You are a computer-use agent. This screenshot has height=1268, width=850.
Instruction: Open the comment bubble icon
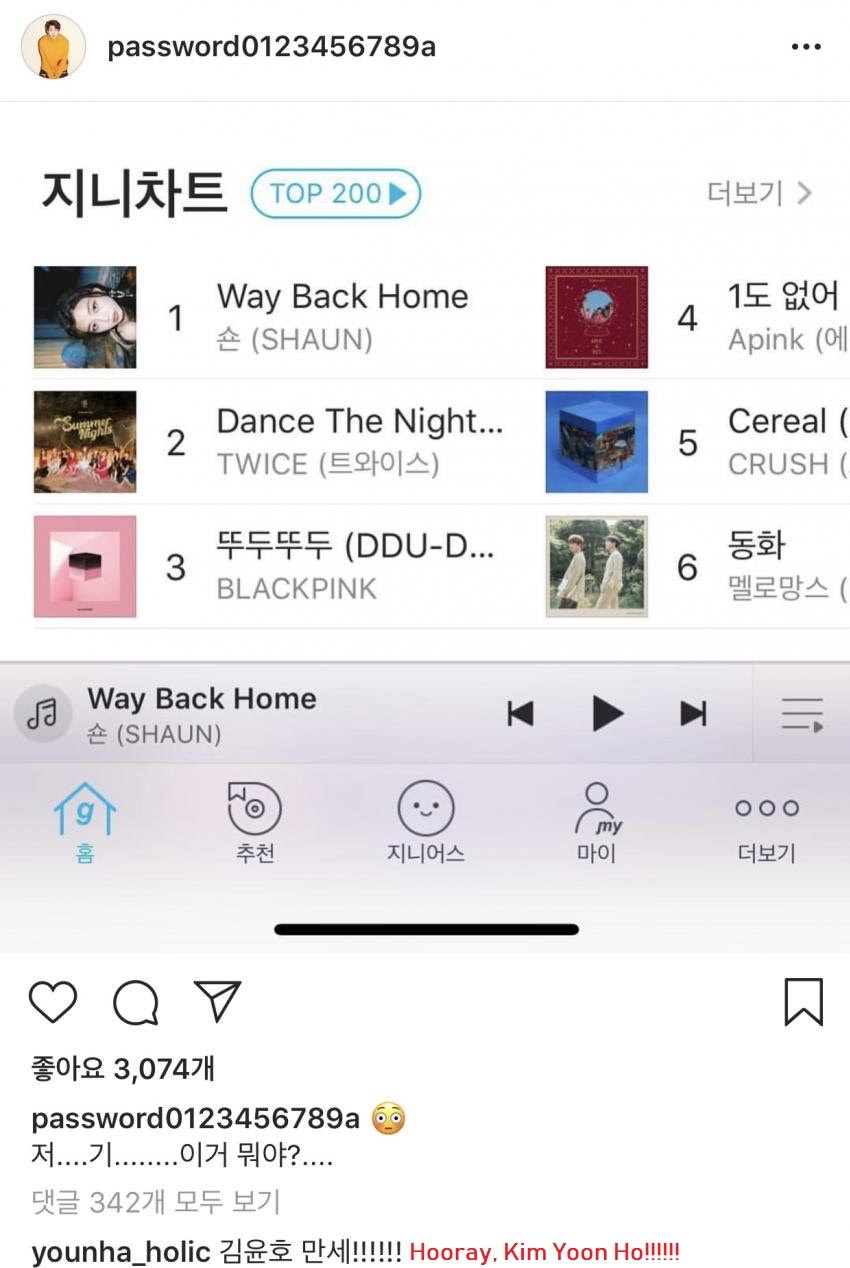click(136, 1001)
